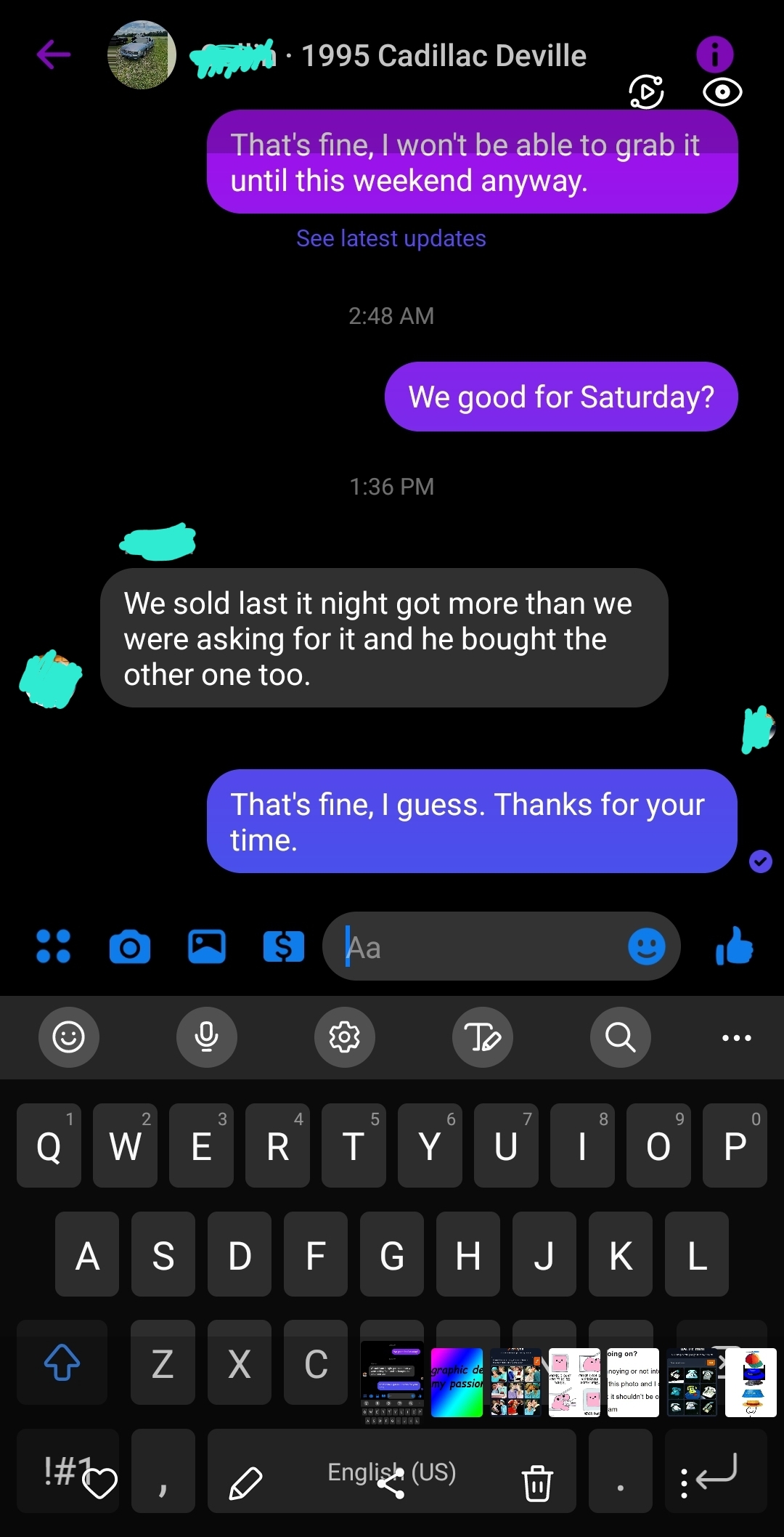Image resolution: width=784 pixels, height=1537 pixels.
Task: Open conversation info via the i icon
Action: click(714, 54)
